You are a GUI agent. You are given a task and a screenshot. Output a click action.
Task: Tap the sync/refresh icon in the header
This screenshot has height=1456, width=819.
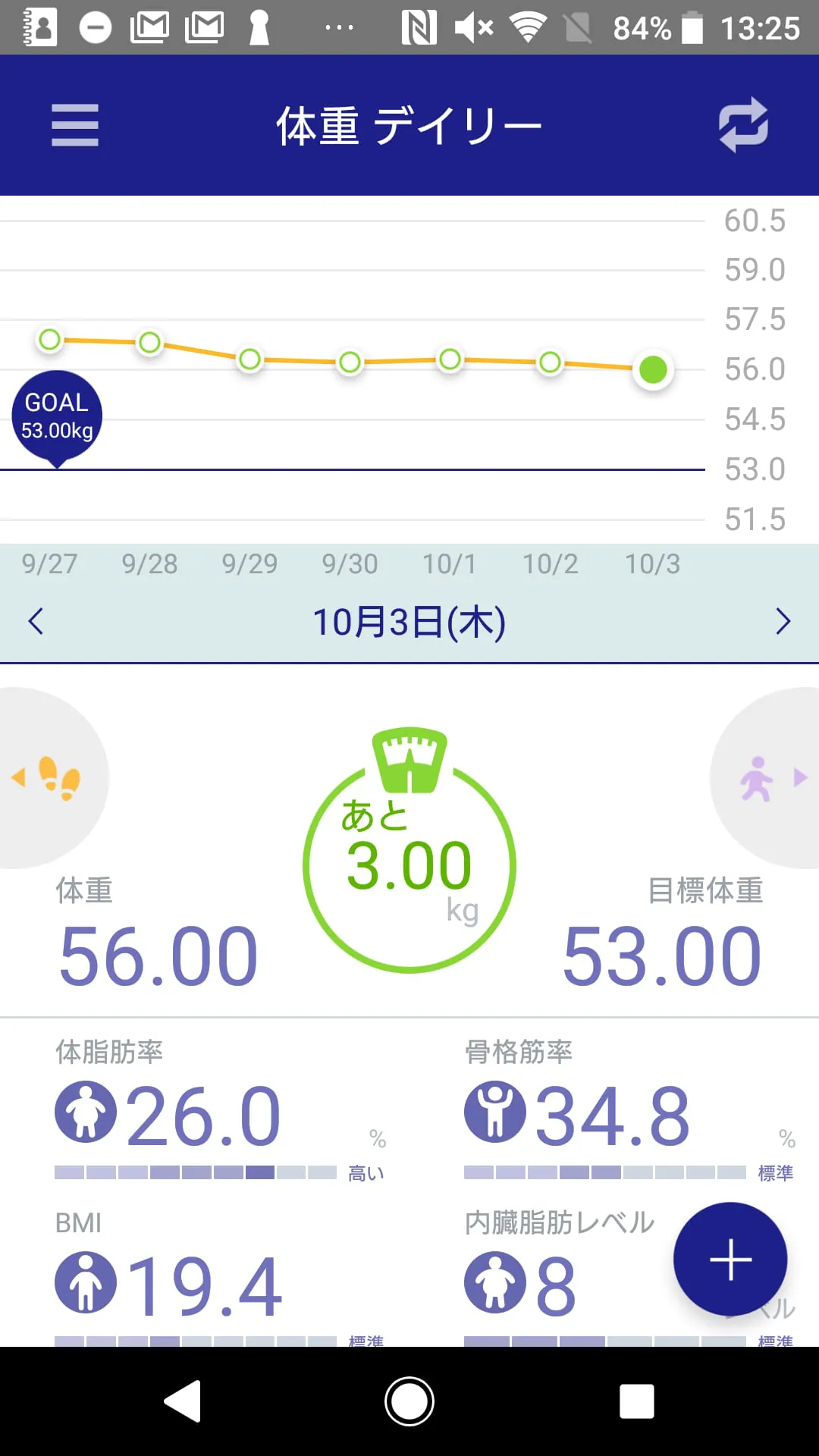[744, 124]
